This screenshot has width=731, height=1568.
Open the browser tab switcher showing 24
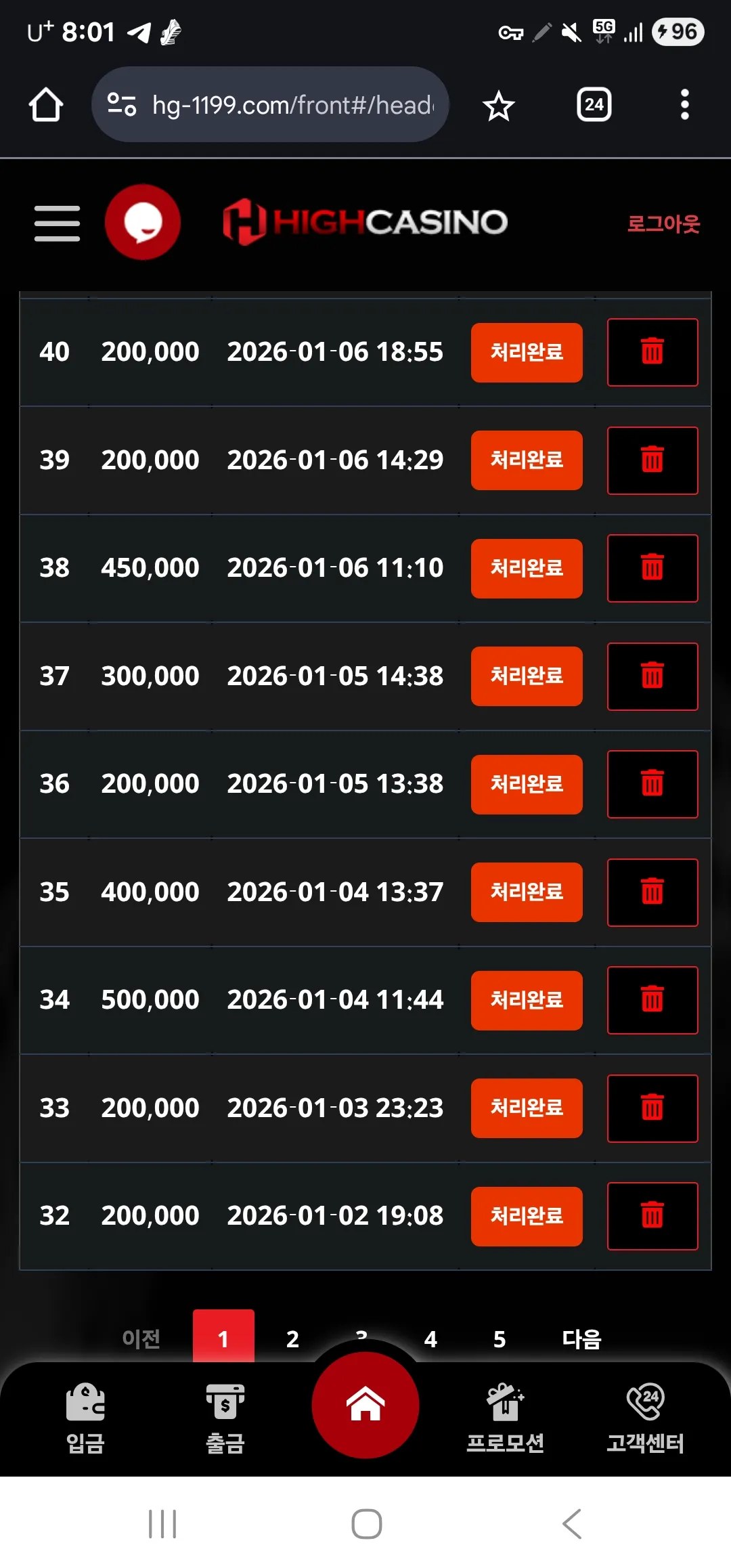[x=594, y=104]
